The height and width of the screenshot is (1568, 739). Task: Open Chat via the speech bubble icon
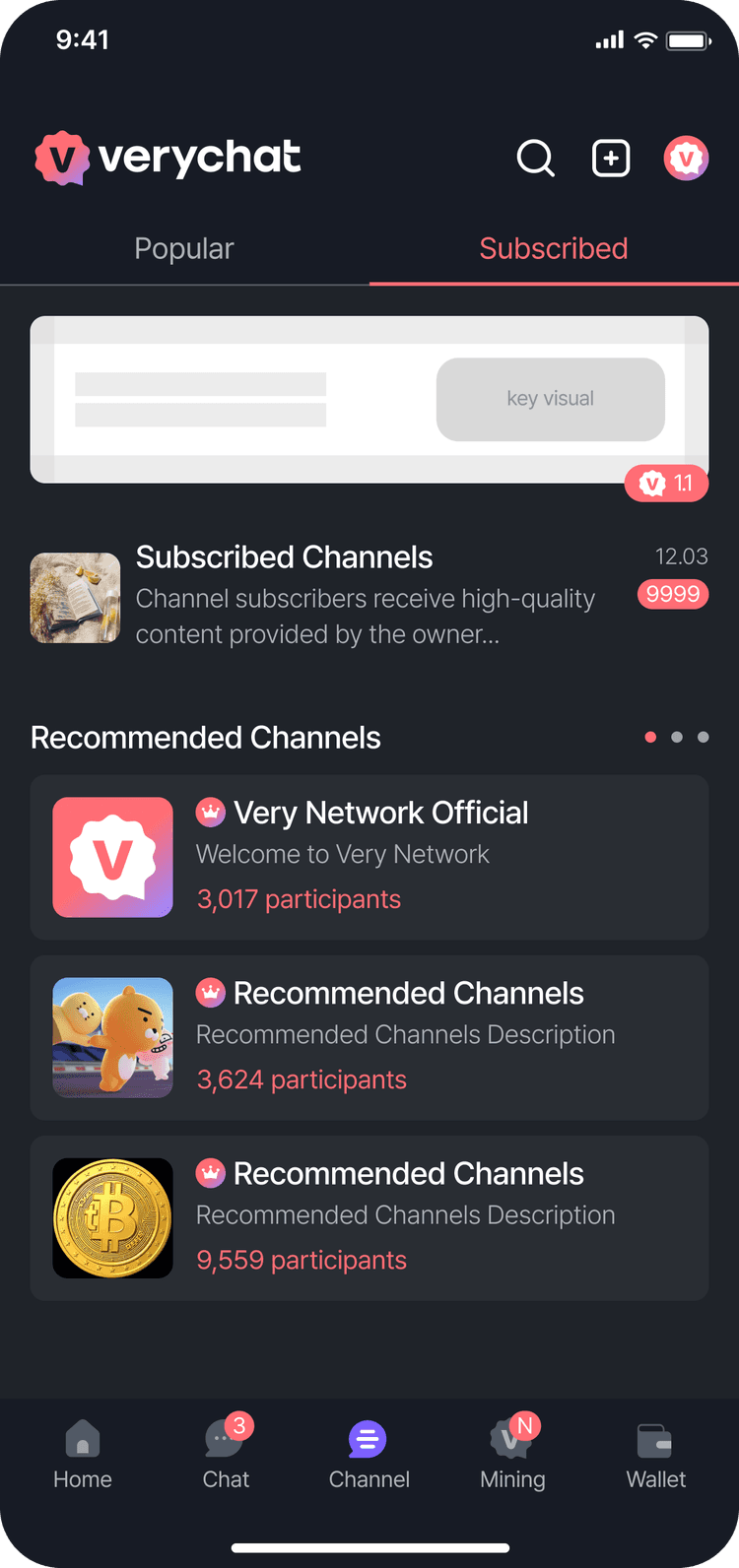pos(225,1438)
